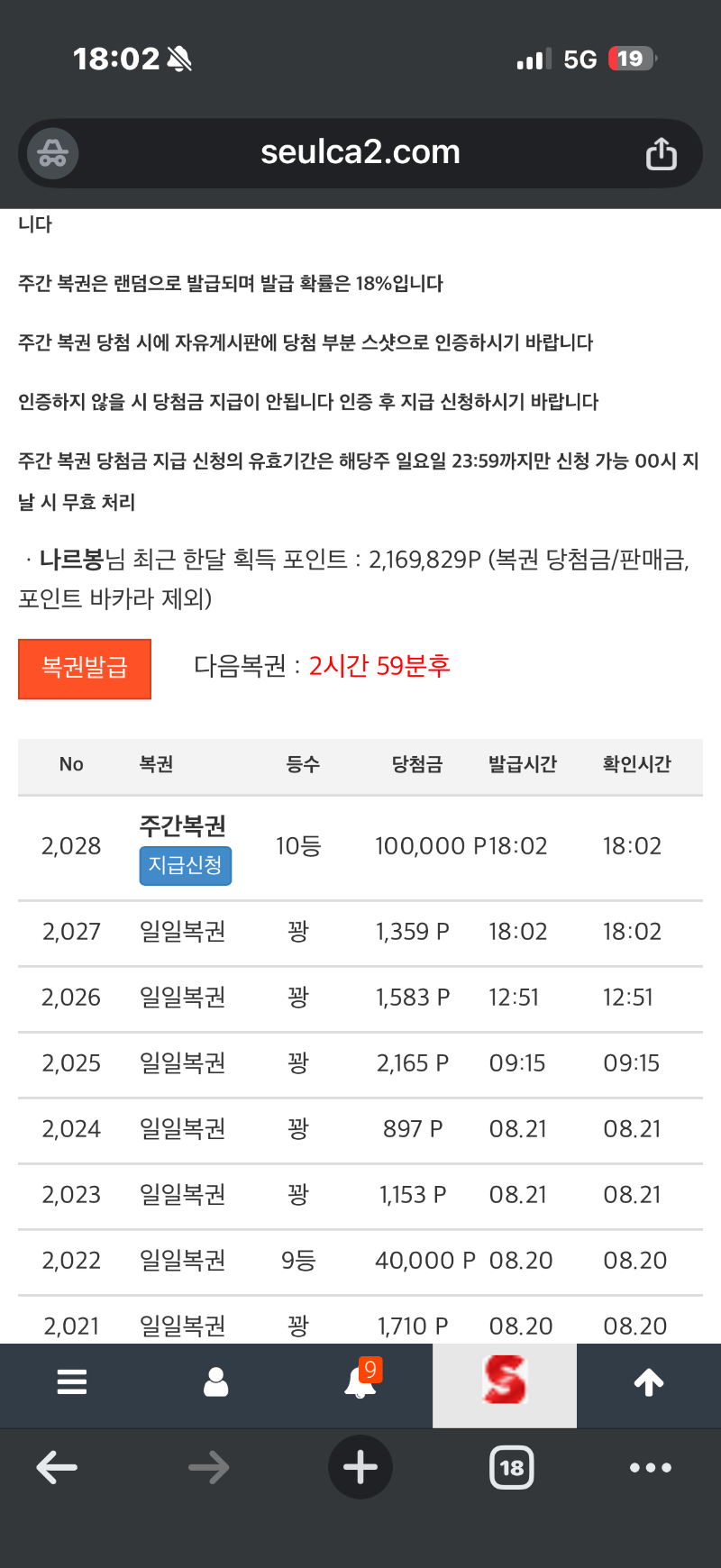This screenshot has width=721, height=1568.
Task: Tap the seulca2.com address bar
Action: click(x=360, y=153)
